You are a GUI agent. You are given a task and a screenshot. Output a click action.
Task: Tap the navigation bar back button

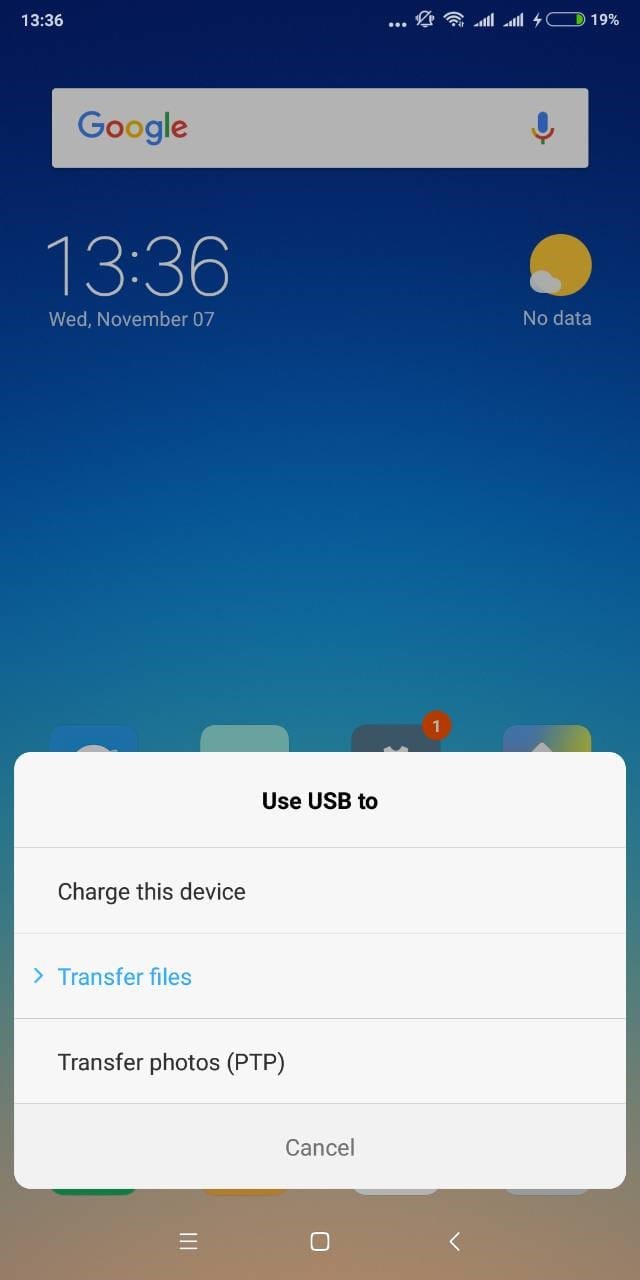(455, 1241)
